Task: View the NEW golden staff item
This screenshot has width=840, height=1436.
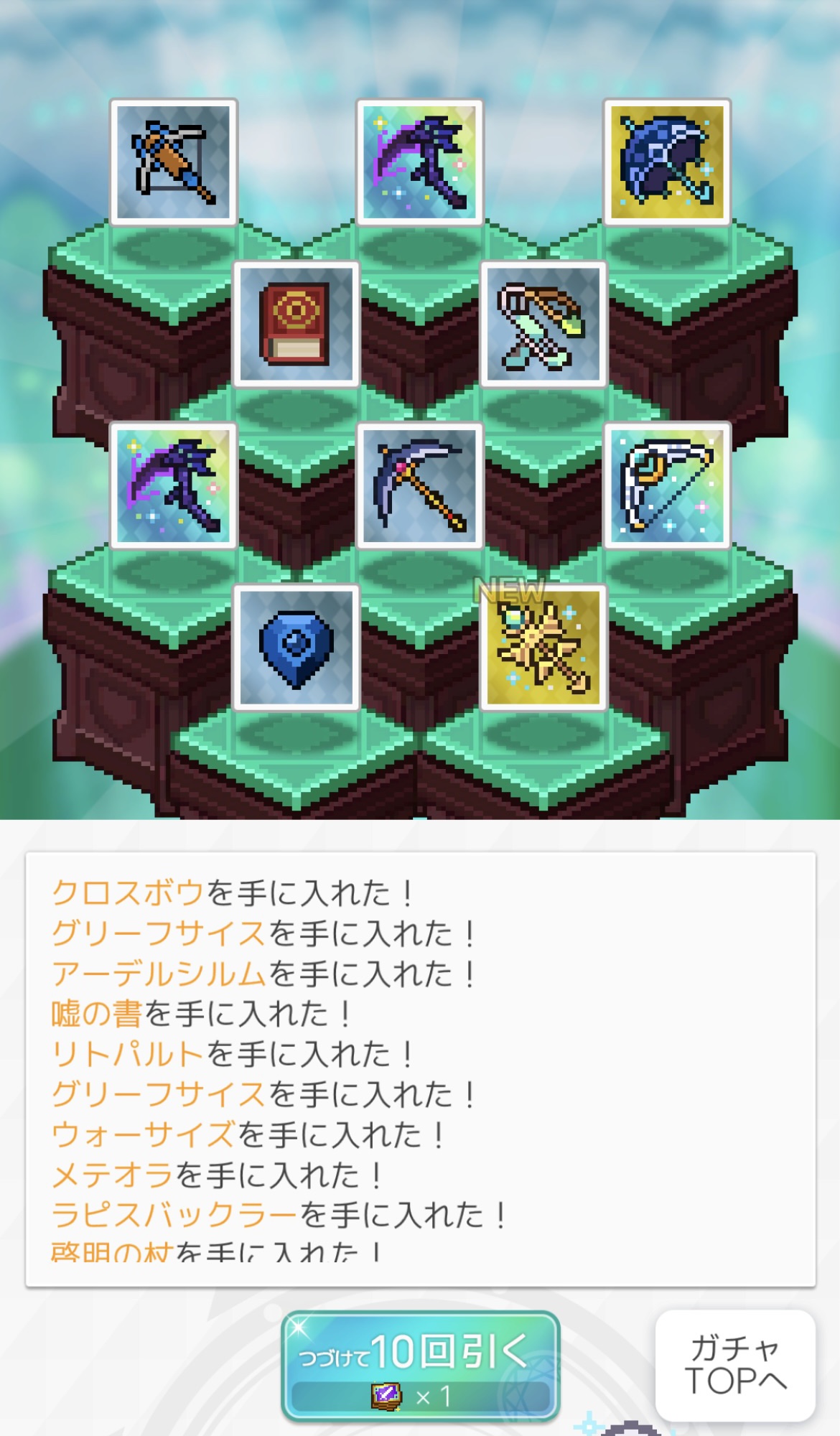Action: (x=543, y=647)
